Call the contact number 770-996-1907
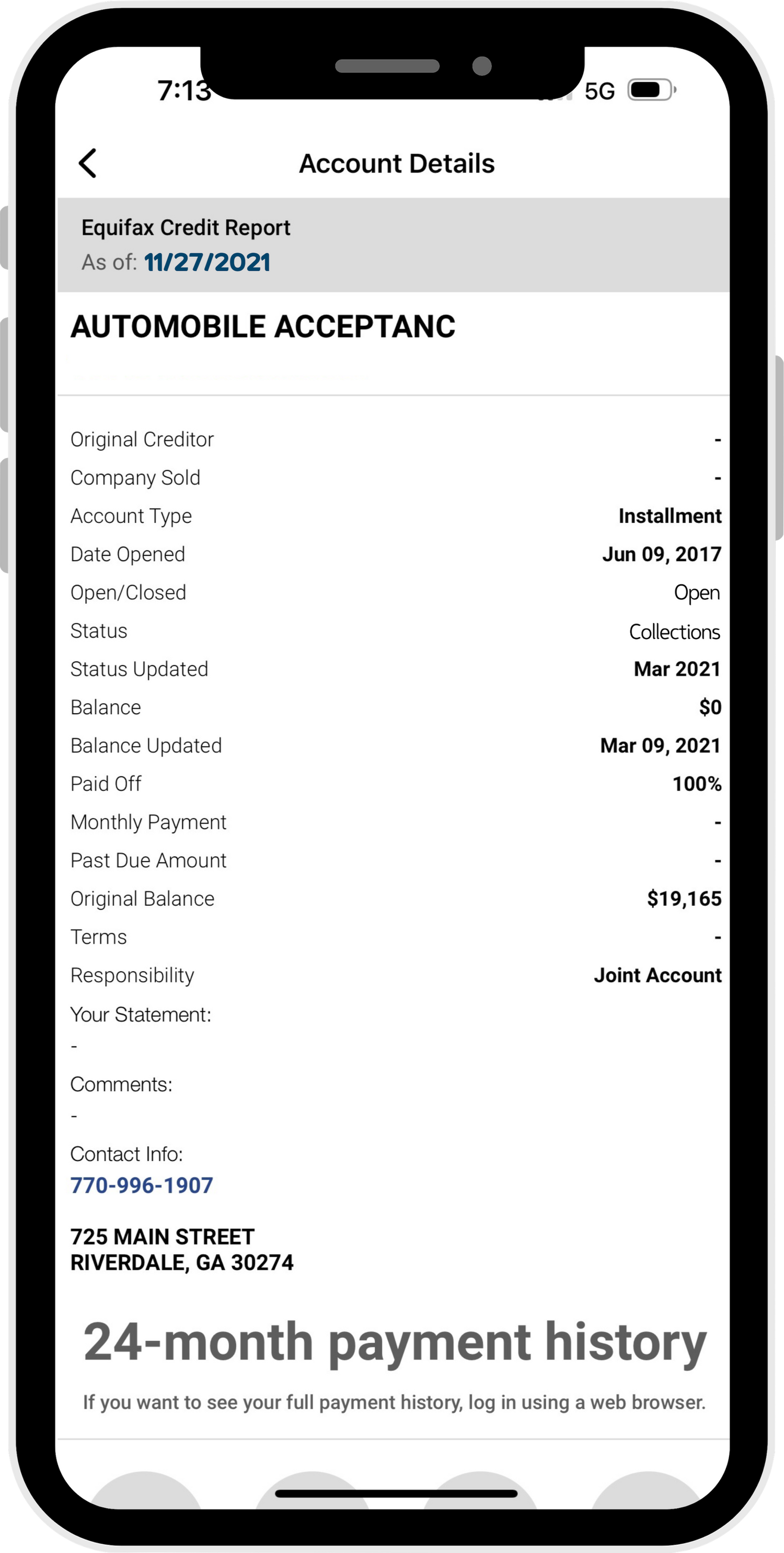Image resolution: width=784 pixels, height=1553 pixels. (x=142, y=1185)
